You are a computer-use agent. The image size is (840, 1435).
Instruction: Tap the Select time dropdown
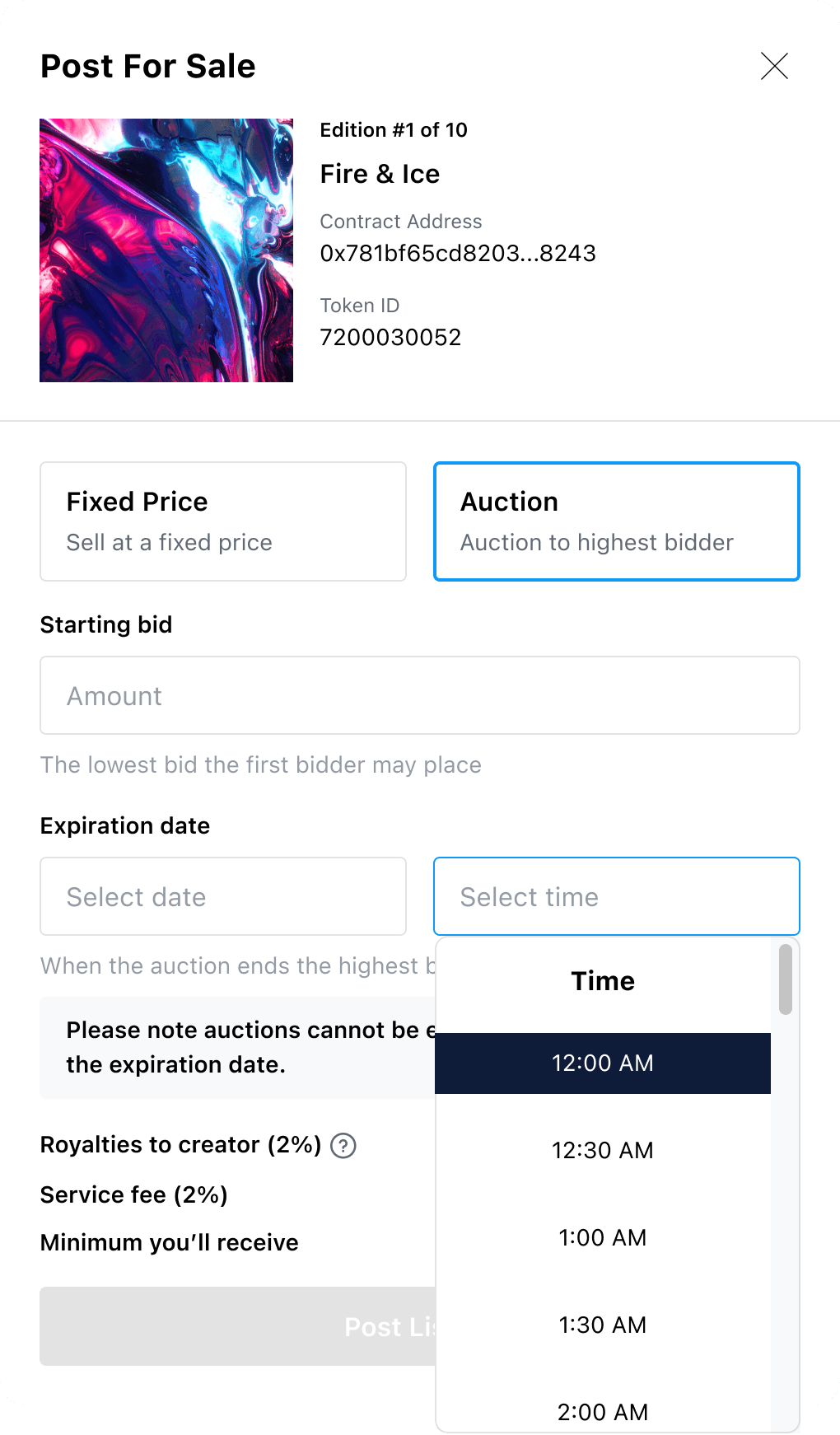pos(616,896)
